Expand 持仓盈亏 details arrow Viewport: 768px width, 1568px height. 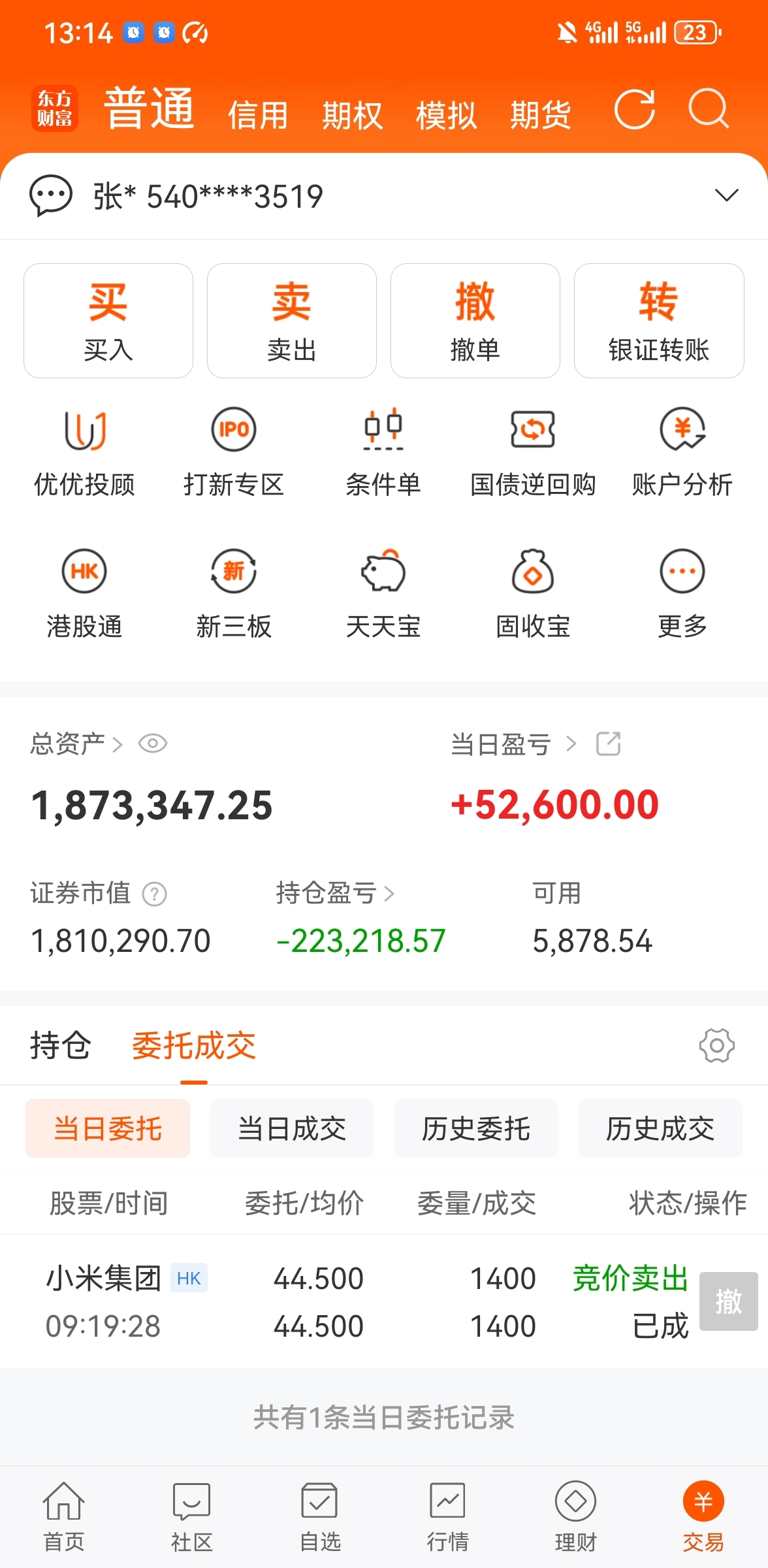coord(391,892)
